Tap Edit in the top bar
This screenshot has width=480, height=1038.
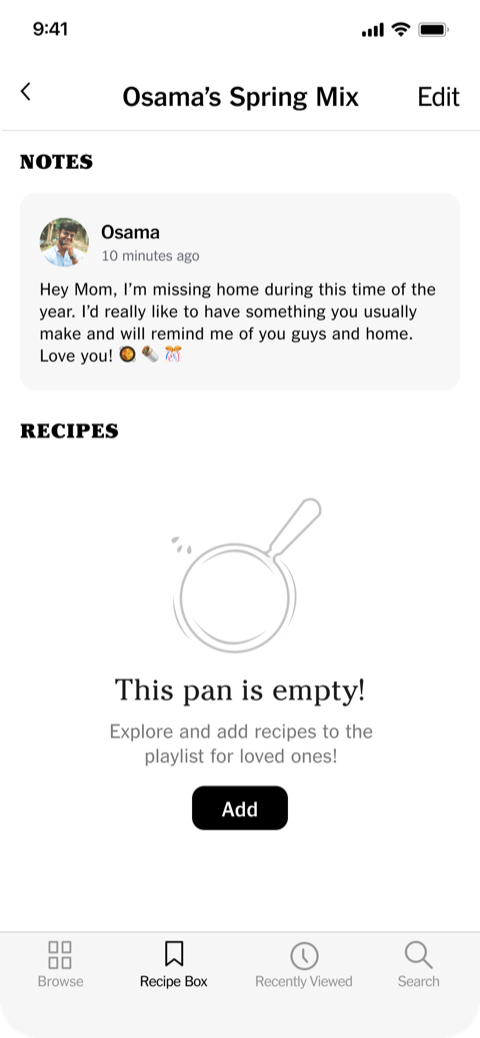point(438,97)
